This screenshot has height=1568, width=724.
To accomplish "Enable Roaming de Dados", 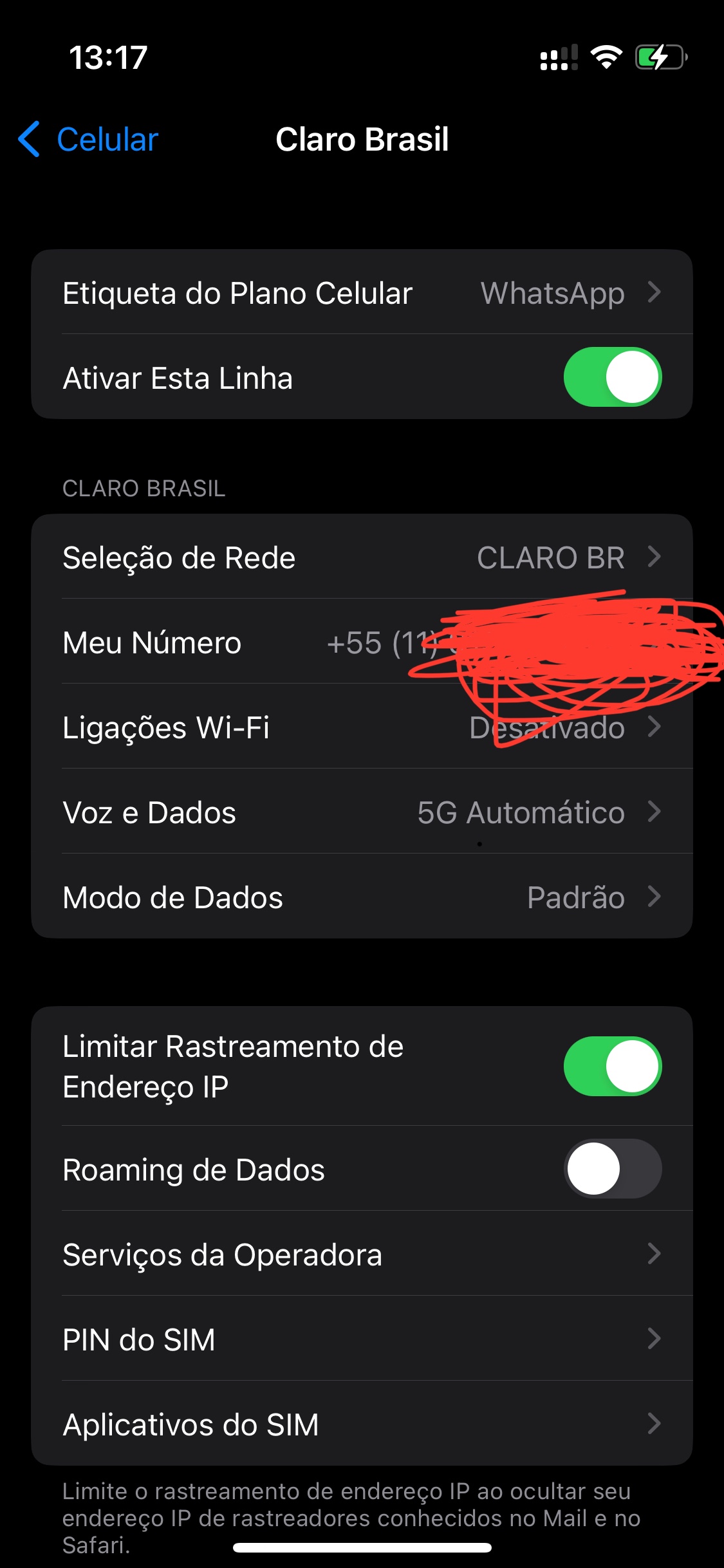I will [612, 1169].
